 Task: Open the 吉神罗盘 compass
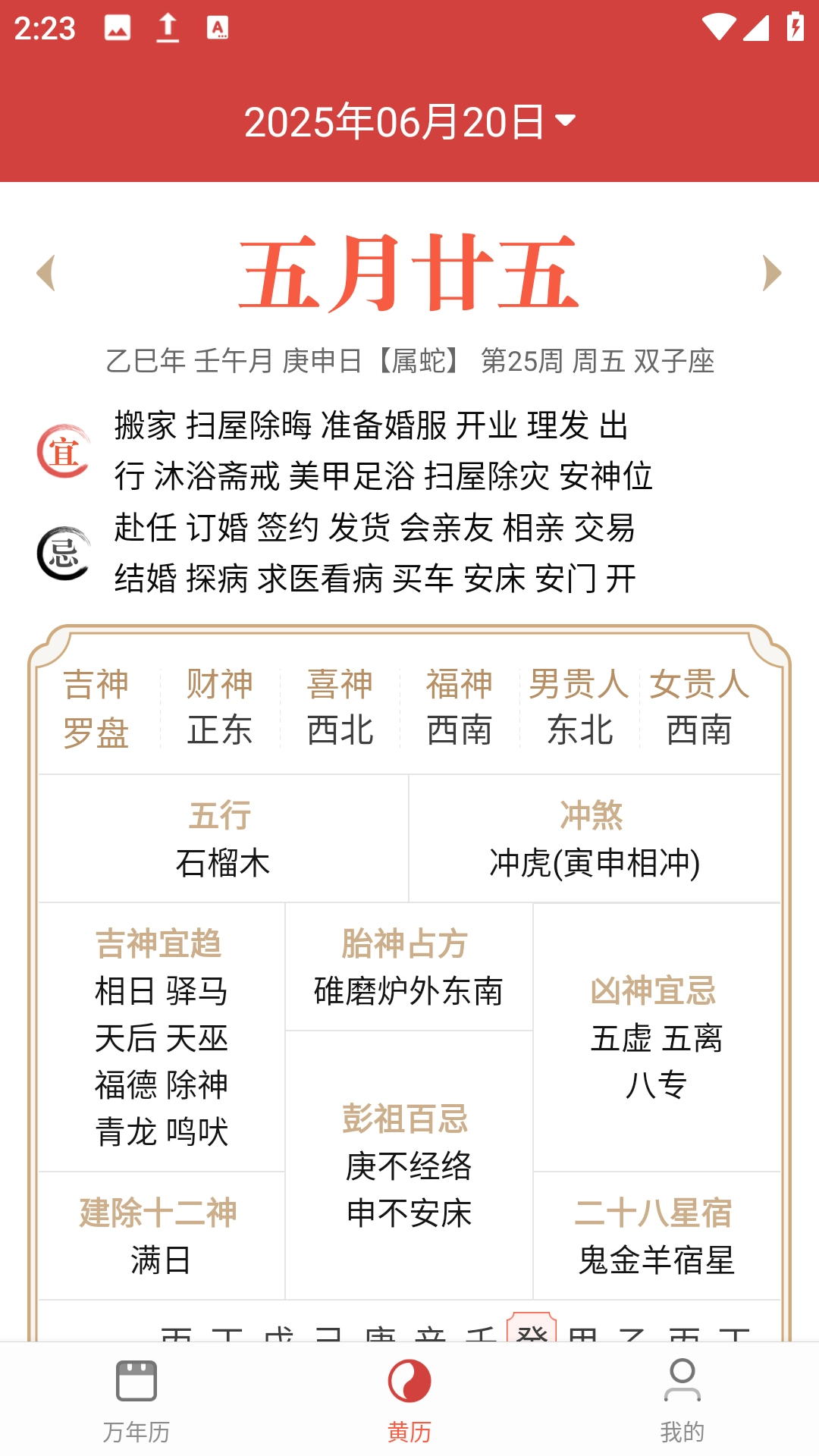pyautogui.click(x=96, y=708)
